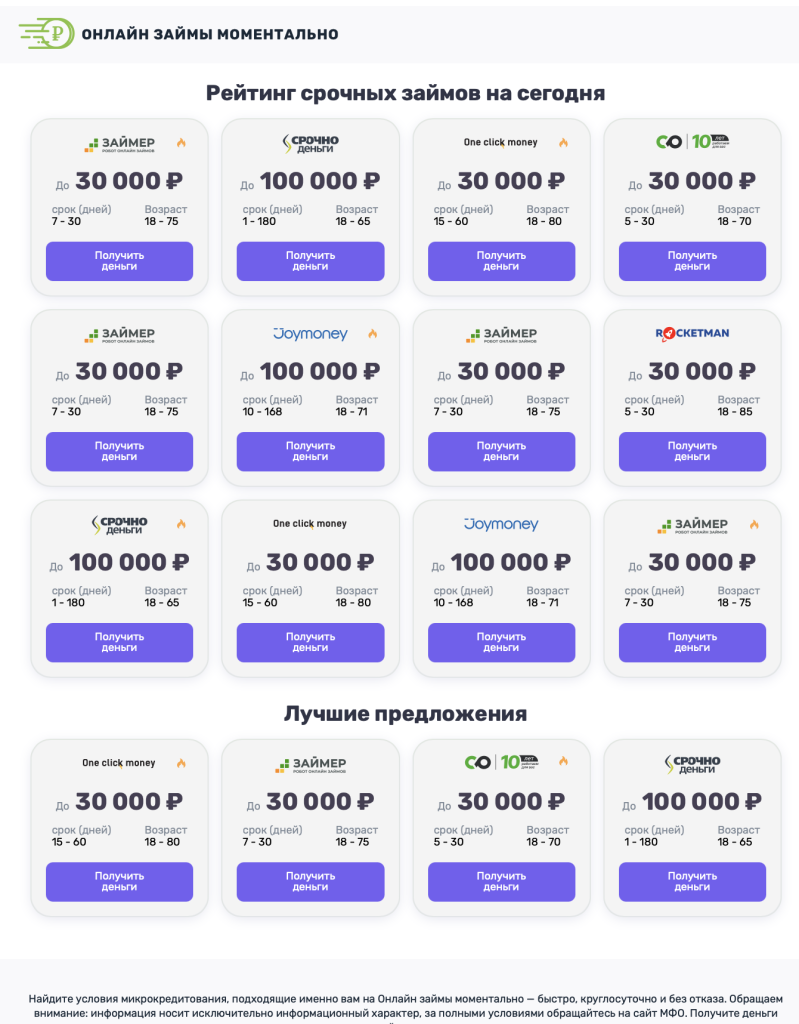Click Получить деньги on the One click money offer

501,261
